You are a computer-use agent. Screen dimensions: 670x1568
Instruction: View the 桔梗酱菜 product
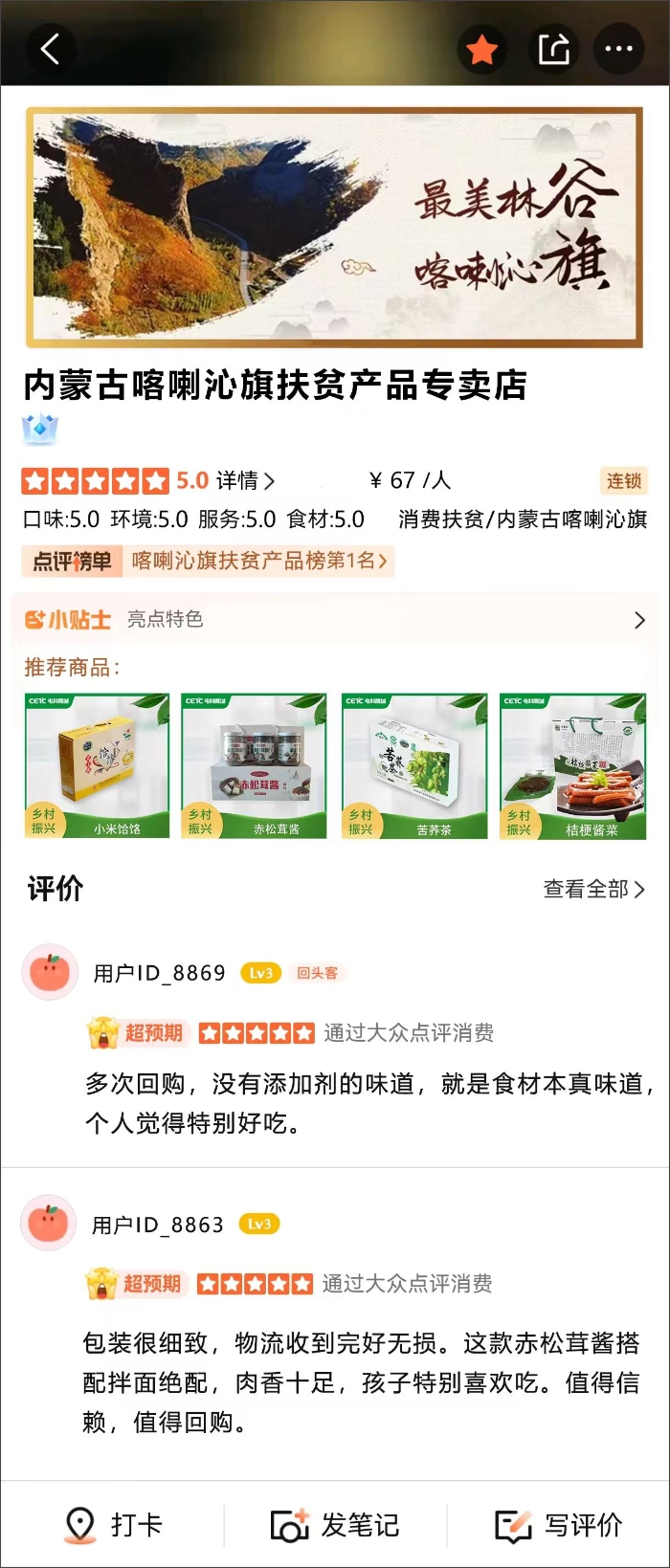click(x=572, y=766)
